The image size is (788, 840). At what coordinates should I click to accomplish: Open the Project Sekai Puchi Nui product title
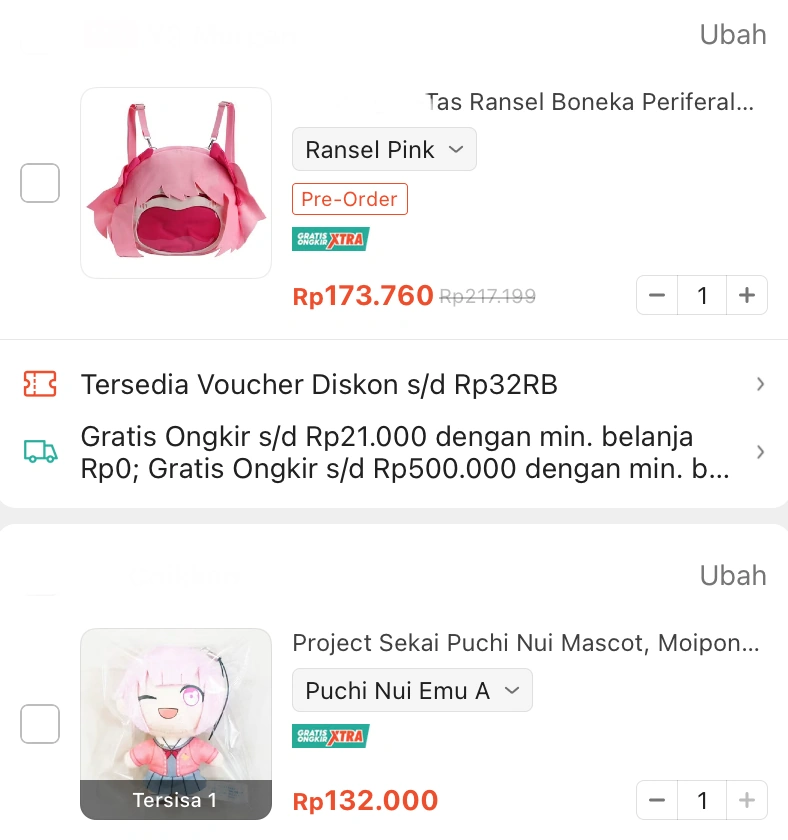[527, 643]
